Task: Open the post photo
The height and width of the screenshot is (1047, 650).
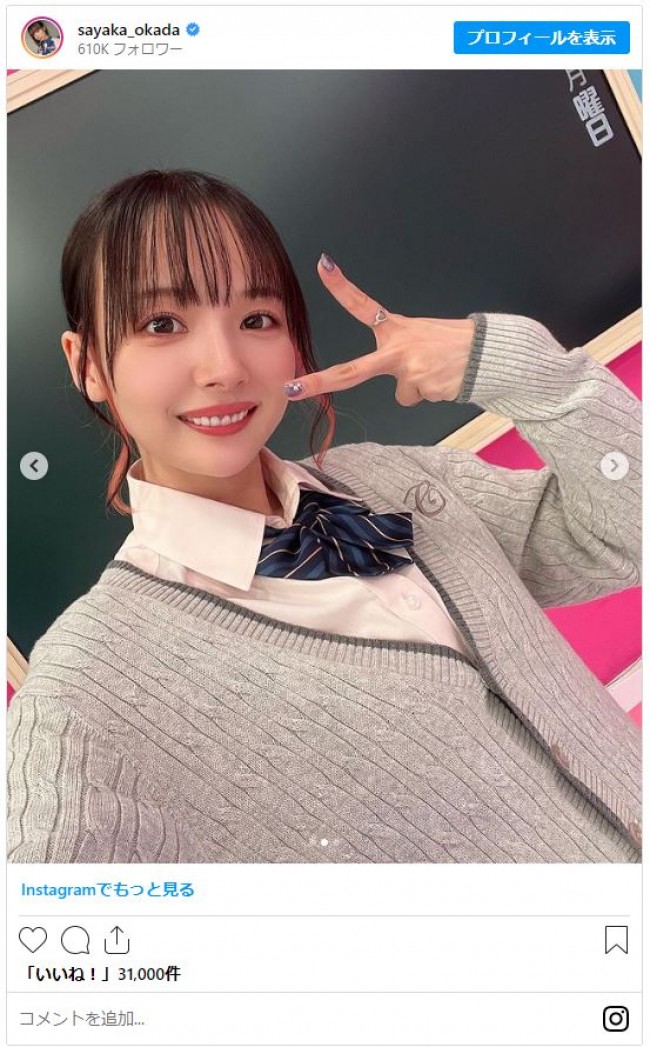Action: pos(324,600)
